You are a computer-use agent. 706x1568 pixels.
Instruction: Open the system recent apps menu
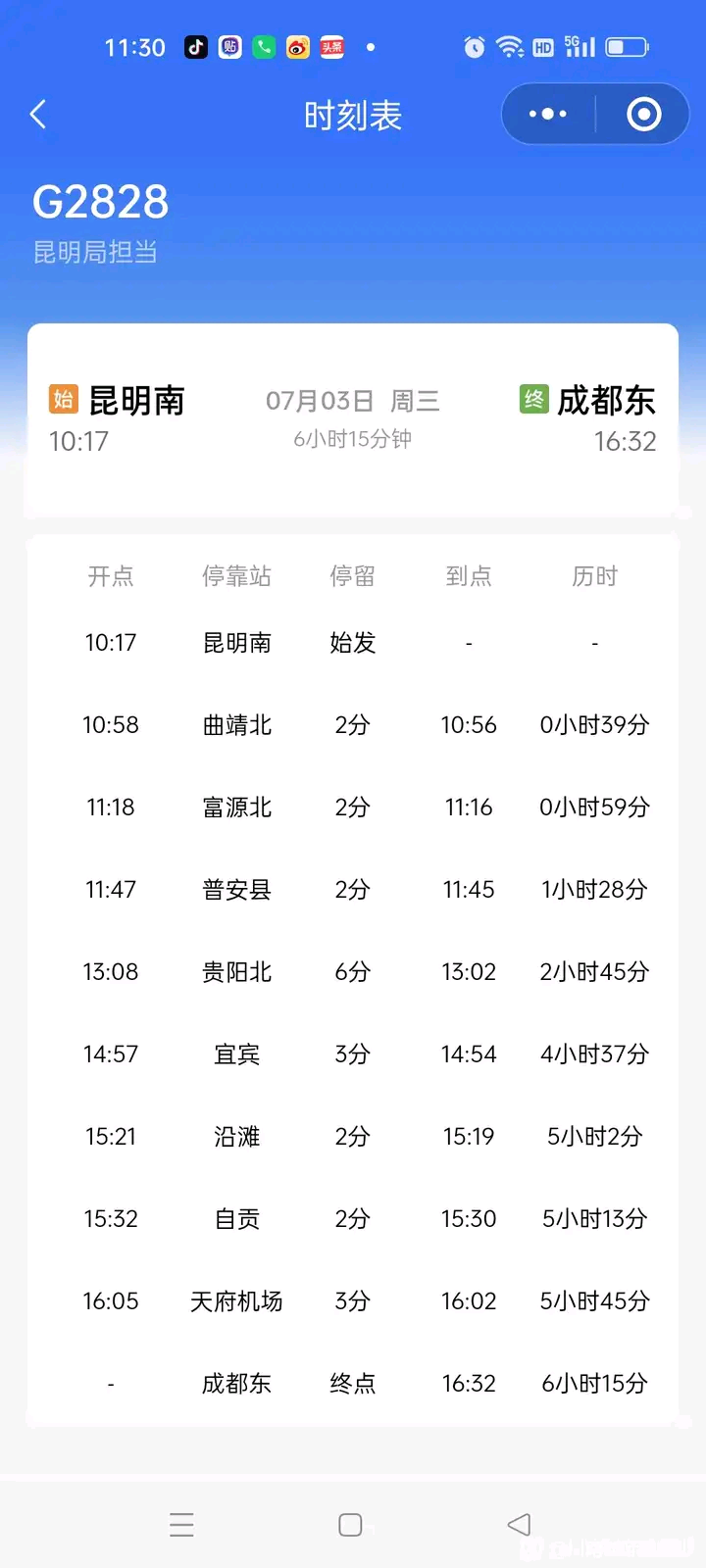(181, 1525)
